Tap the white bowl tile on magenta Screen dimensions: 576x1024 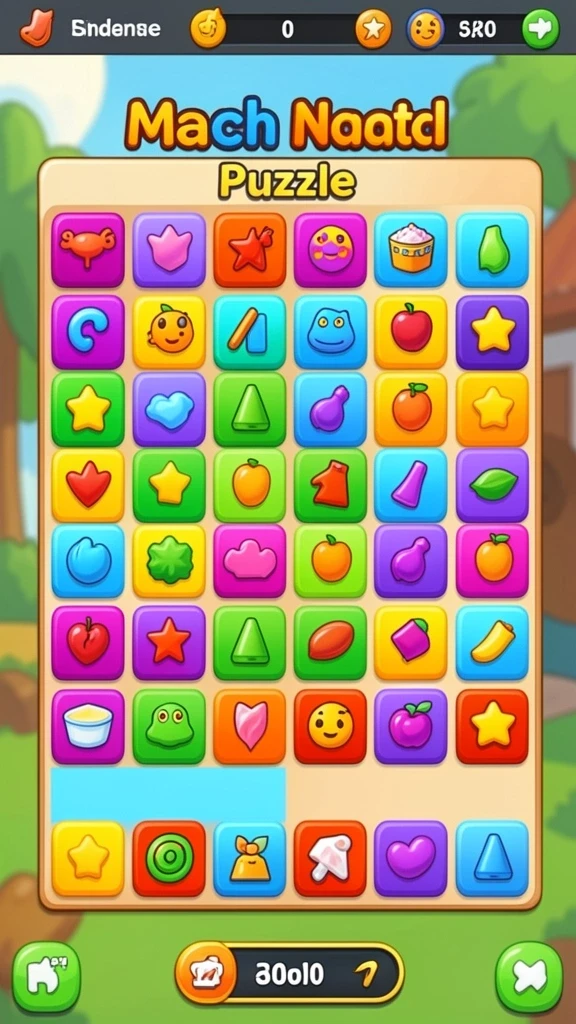click(88, 726)
